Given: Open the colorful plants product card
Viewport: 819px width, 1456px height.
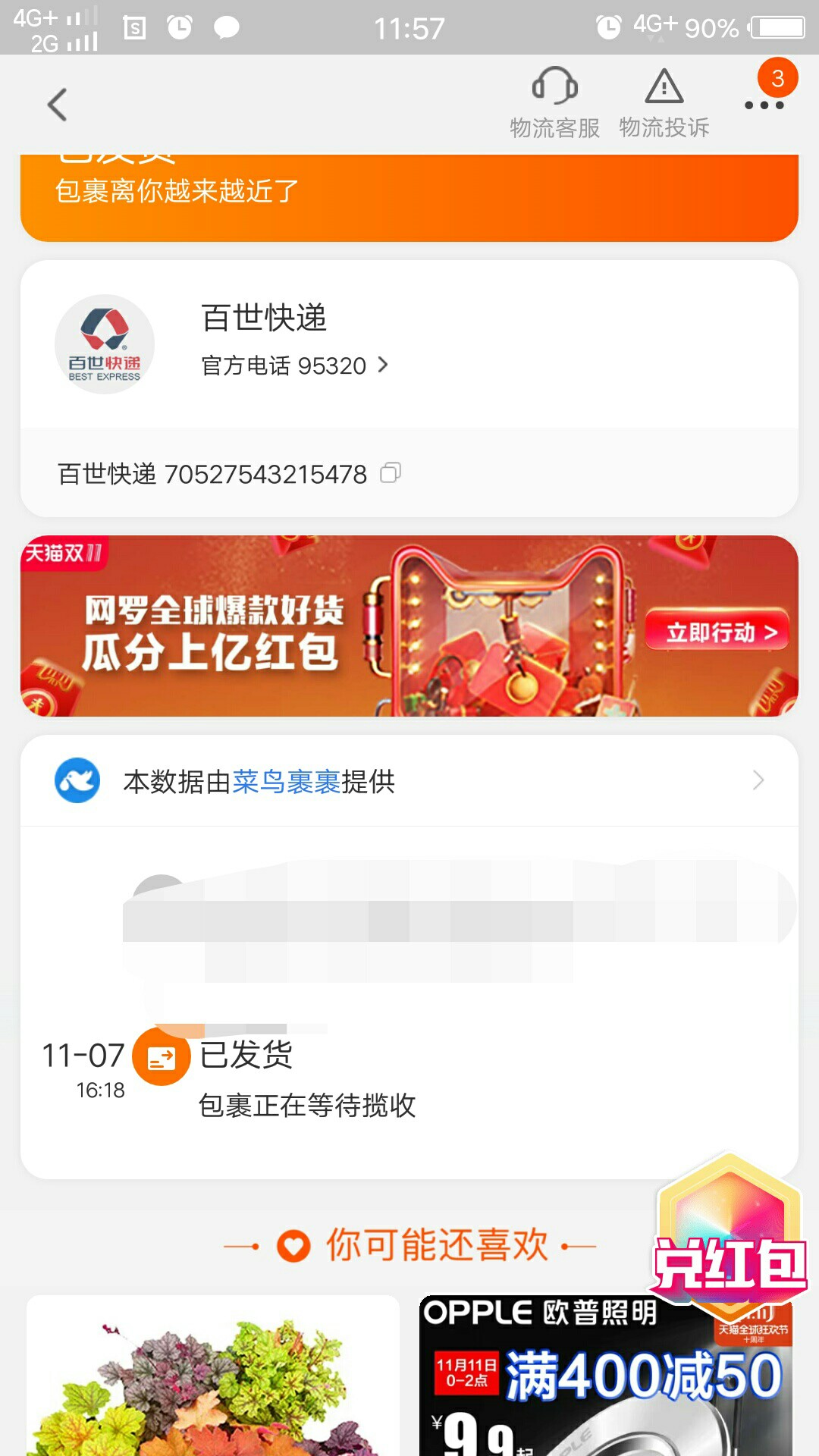Looking at the screenshot, I should tap(213, 1380).
